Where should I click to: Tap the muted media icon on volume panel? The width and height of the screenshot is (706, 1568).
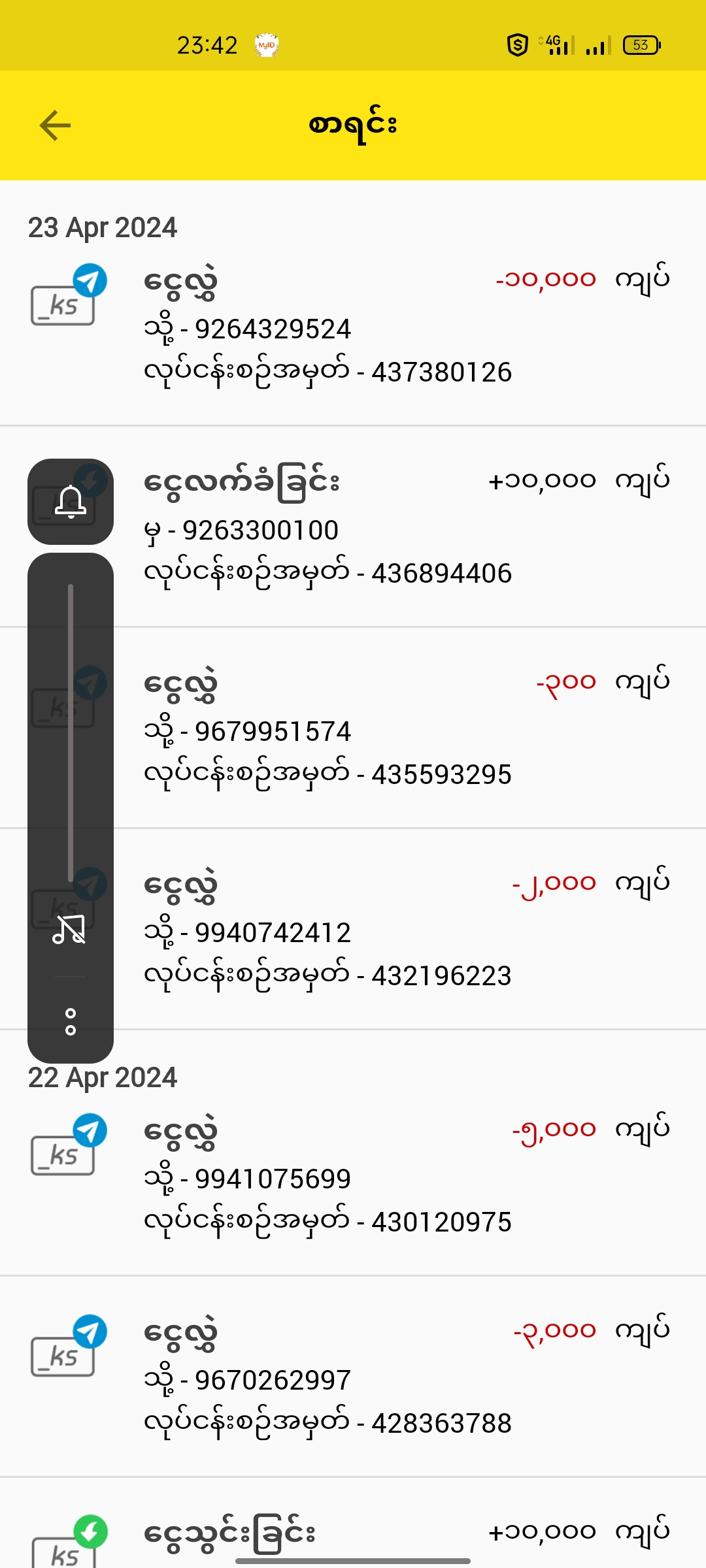pos(70,930)
